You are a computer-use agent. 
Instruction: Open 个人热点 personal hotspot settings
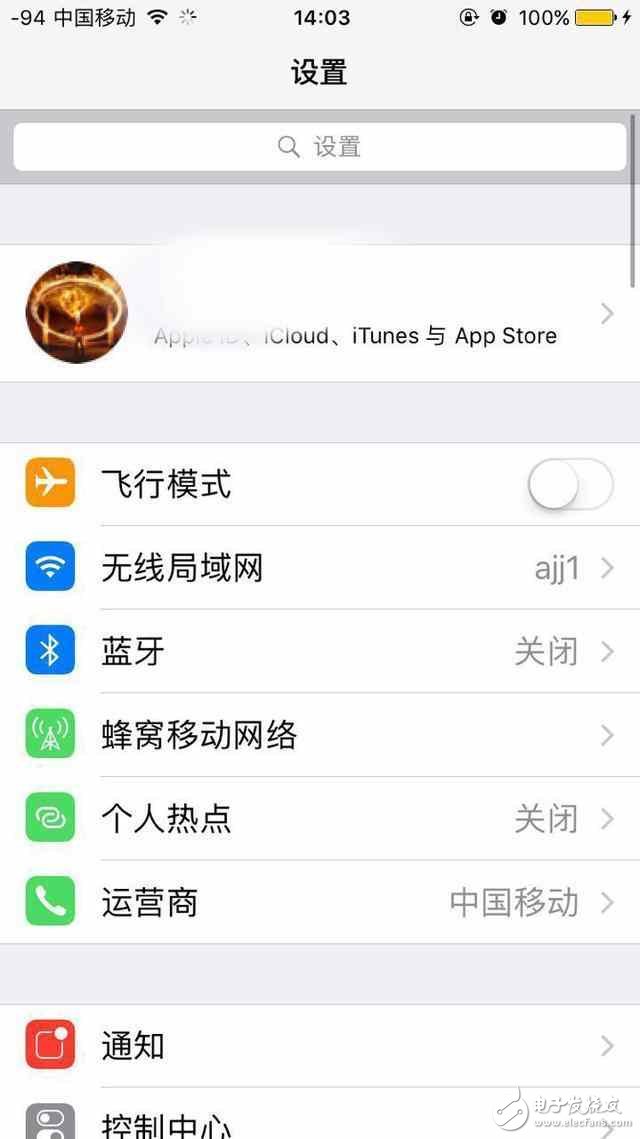[x=320, y=819]
